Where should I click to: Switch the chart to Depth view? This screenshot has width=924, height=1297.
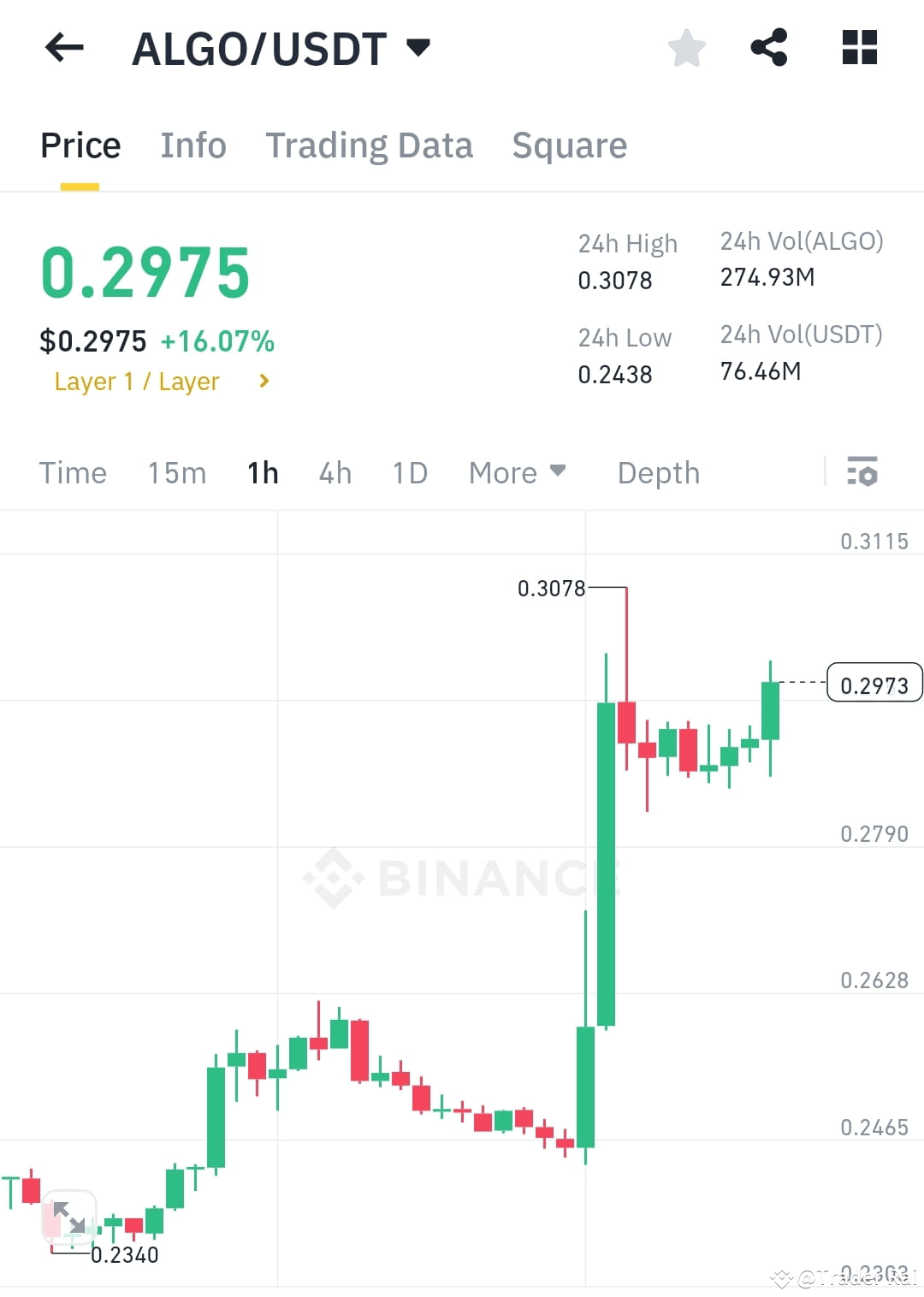(x=658, y=471)
